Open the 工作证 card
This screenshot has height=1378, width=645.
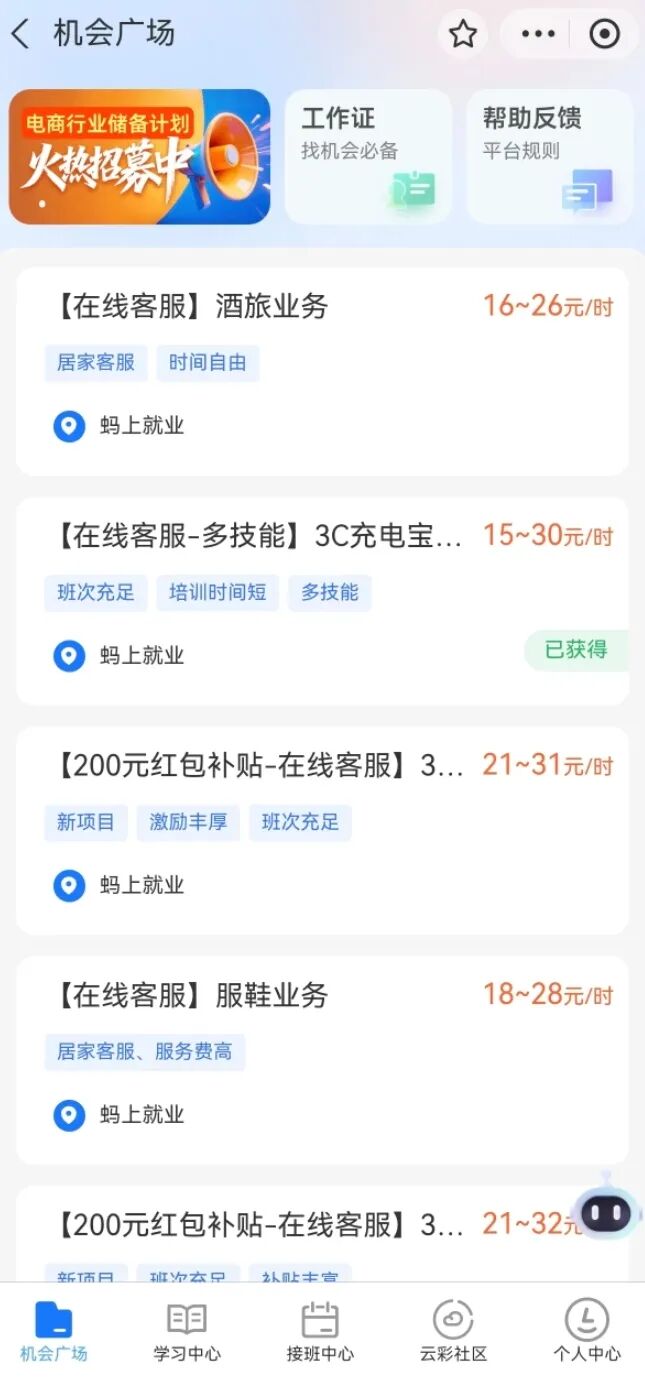(x=368, y=157)
